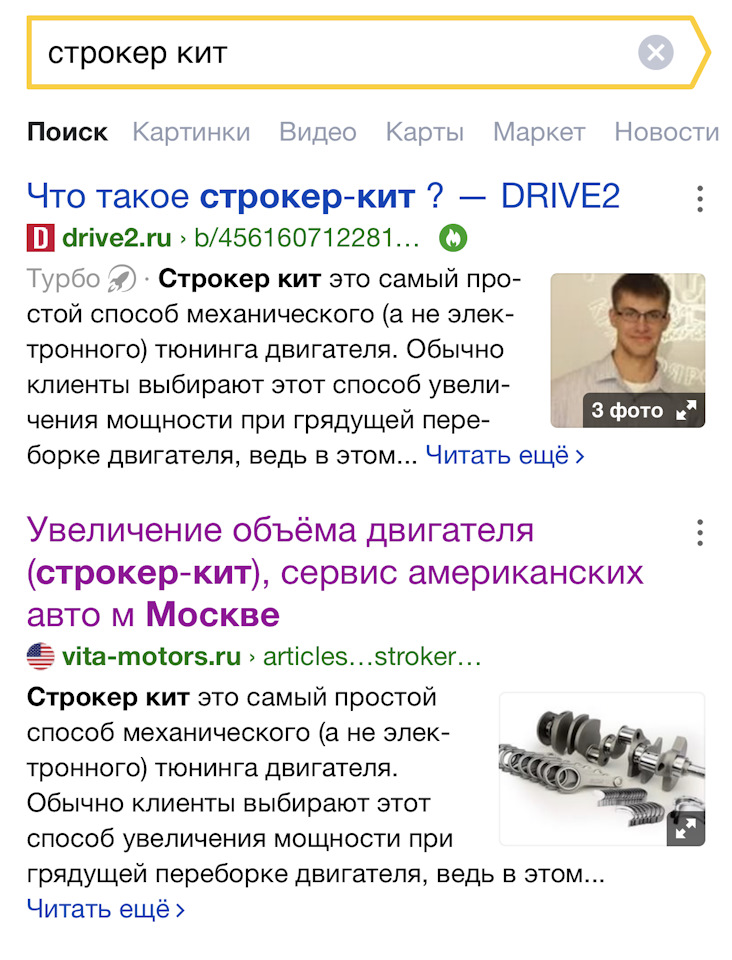Viewport: 732px width, 960px height.
Task: Switch to the Маркет tab
Action: tap(538, 132)
